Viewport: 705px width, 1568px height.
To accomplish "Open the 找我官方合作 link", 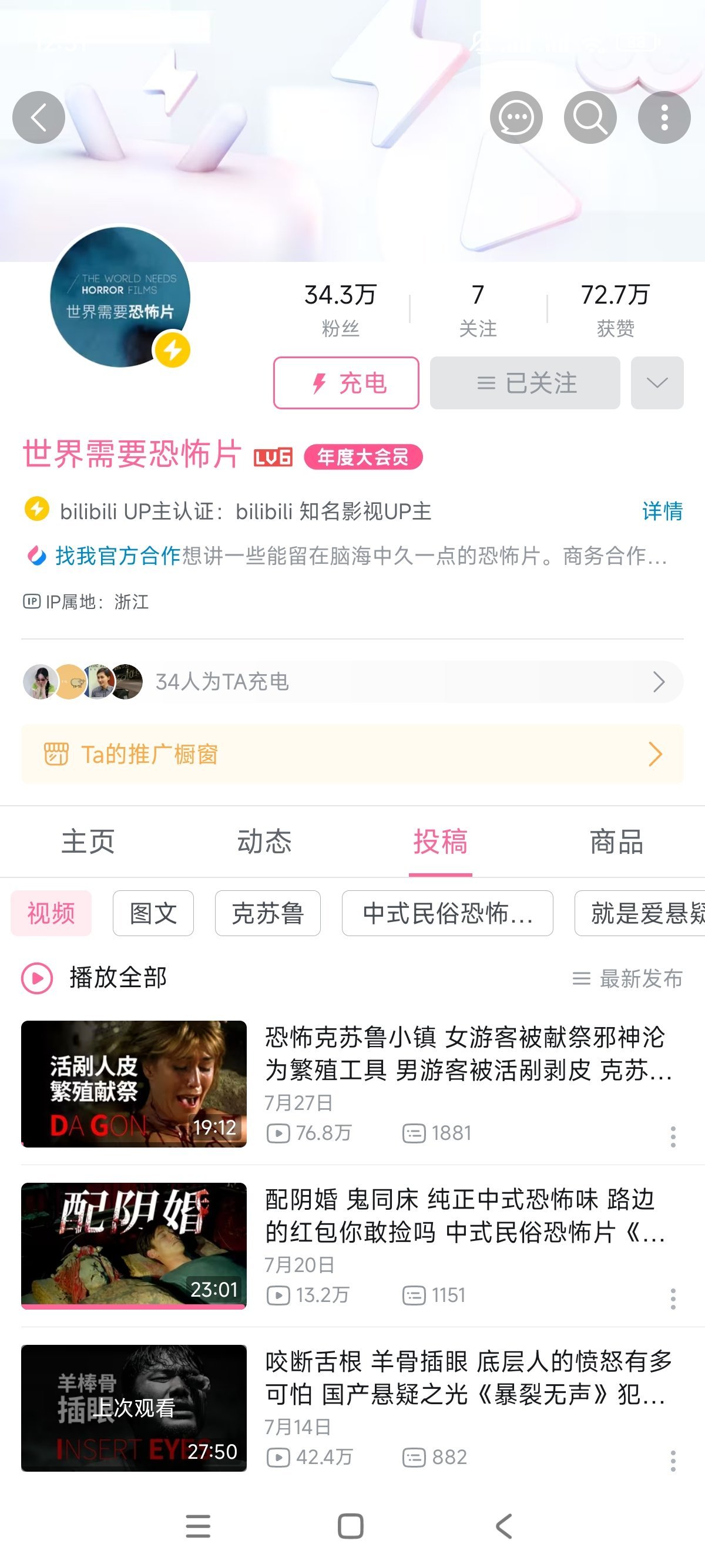I will pyautogui.click(x=117, y=556).
